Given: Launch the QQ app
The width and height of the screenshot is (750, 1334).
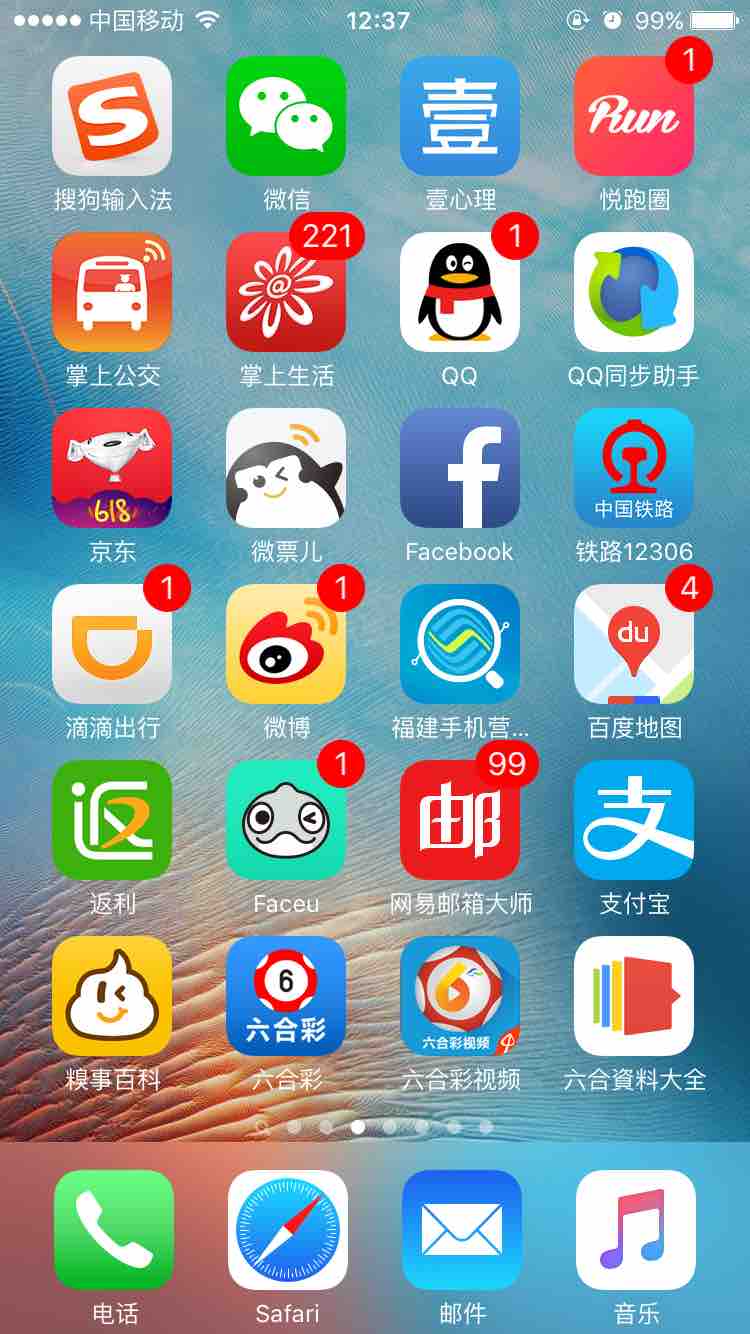Looking at the screenshot, I should 460,292.
